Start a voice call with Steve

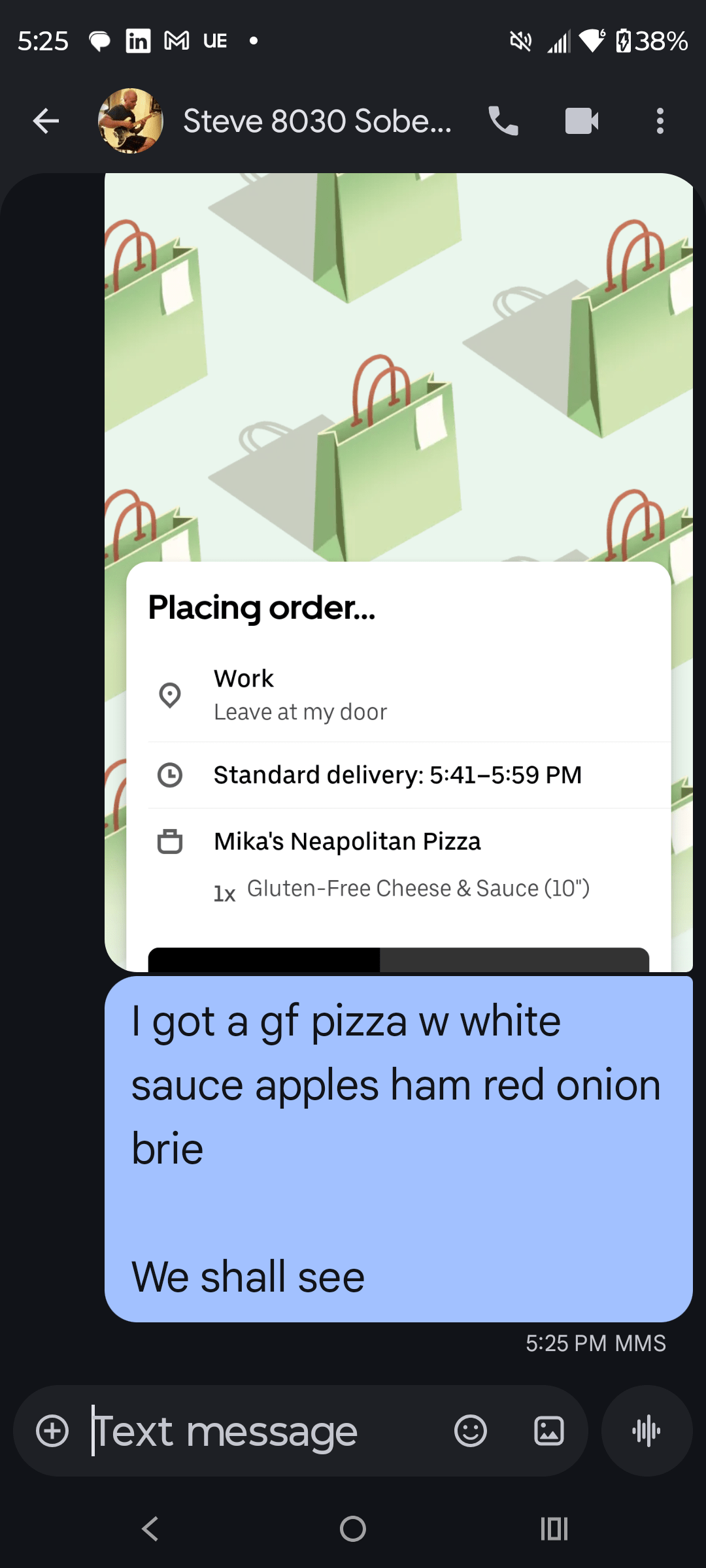coord(503,121)
